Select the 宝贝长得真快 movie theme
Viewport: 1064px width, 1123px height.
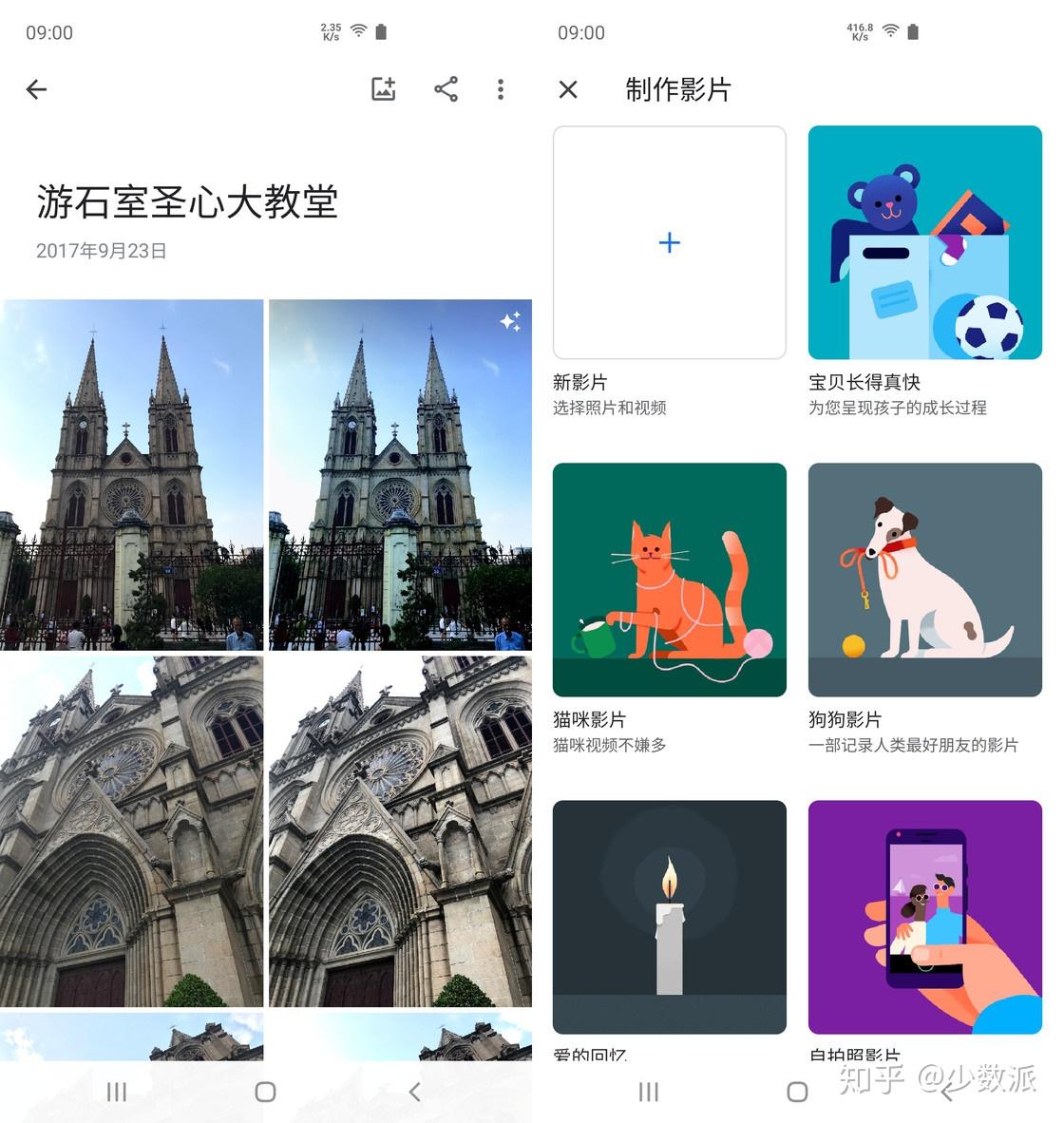[x=924, y=242]
